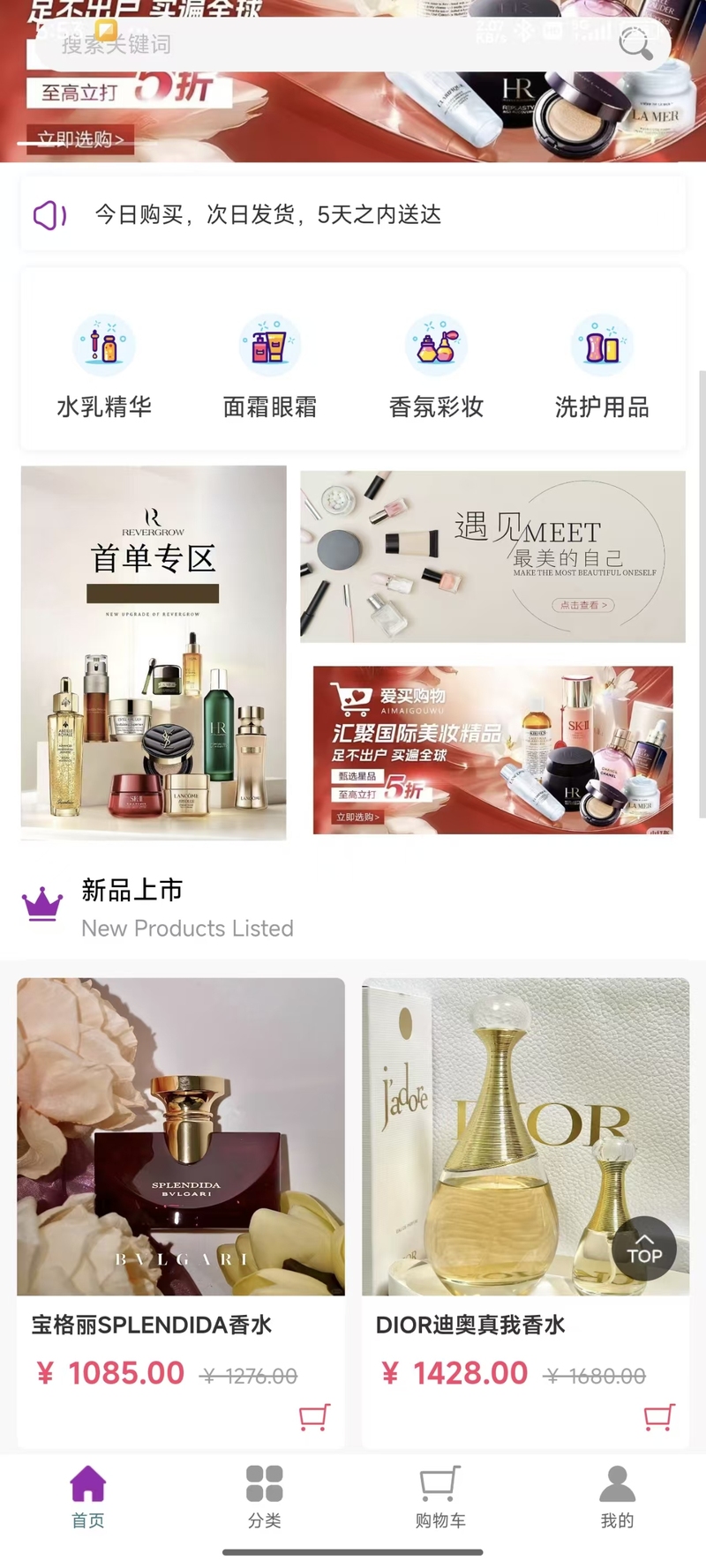Image resolution: width=706 pixels, height=1568 pixels.
Task: View the 宝格丽SPLENDIDA香水 product
Action: [x=181, y=1138]
